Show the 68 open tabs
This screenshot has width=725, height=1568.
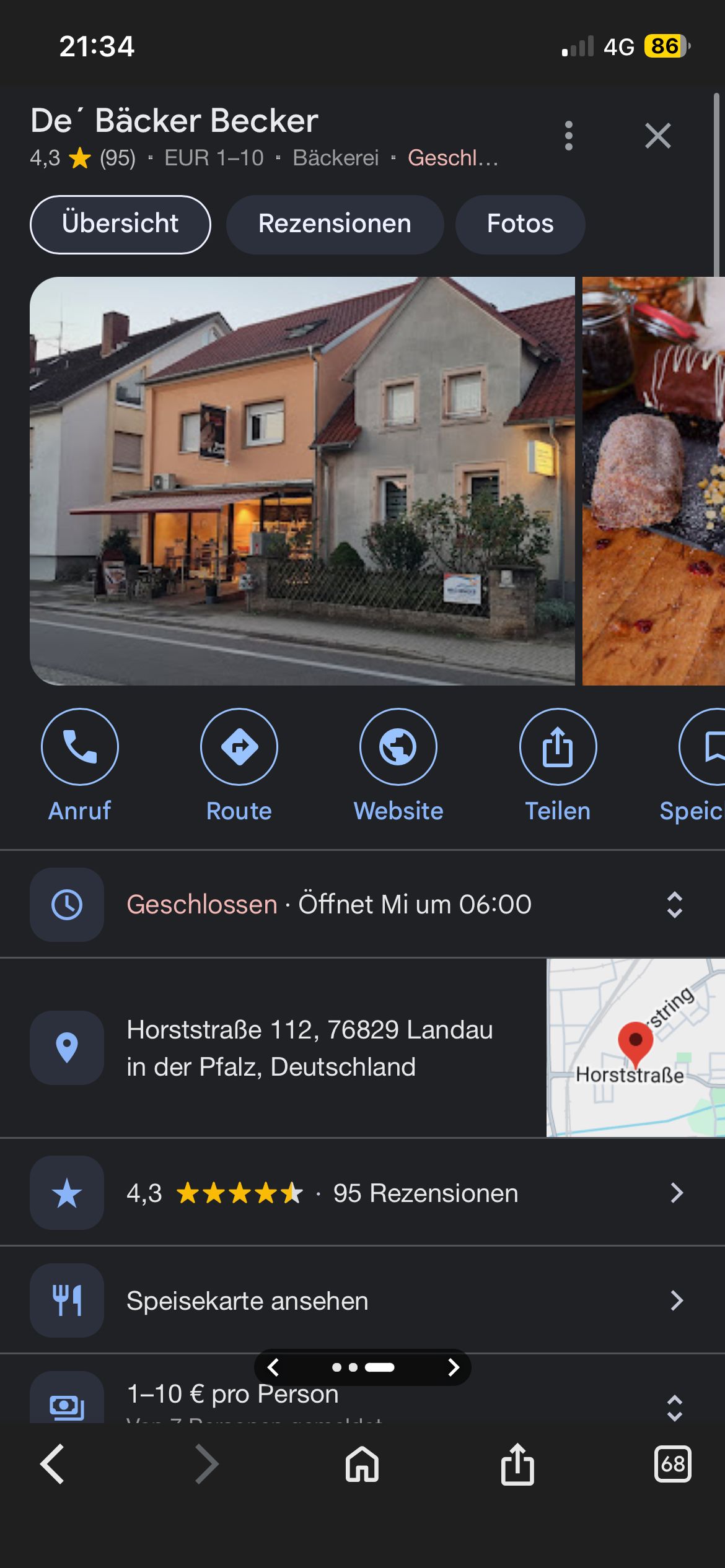[x=672, y=1464]
